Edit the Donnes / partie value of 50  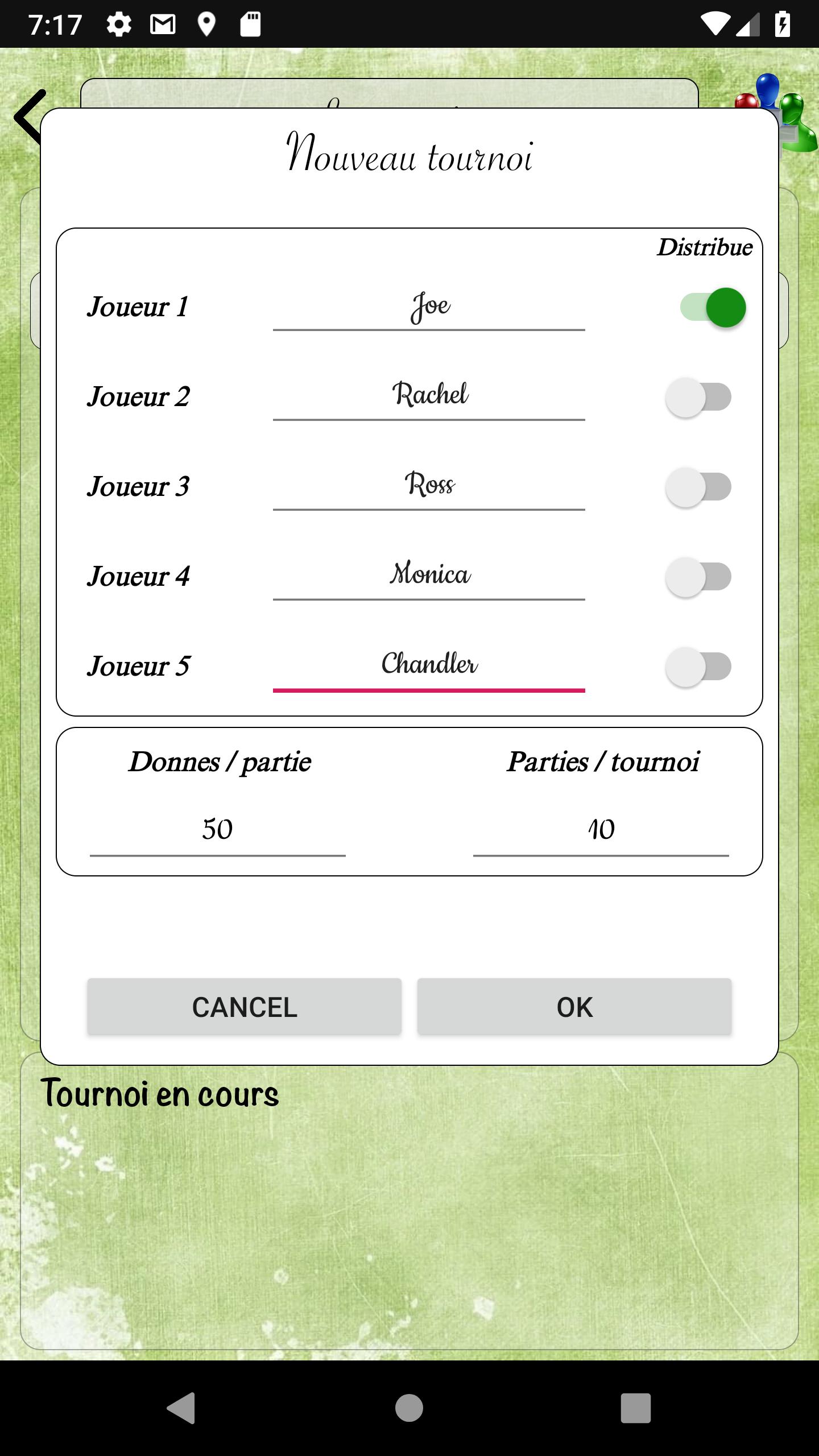(x=218, y=829)
